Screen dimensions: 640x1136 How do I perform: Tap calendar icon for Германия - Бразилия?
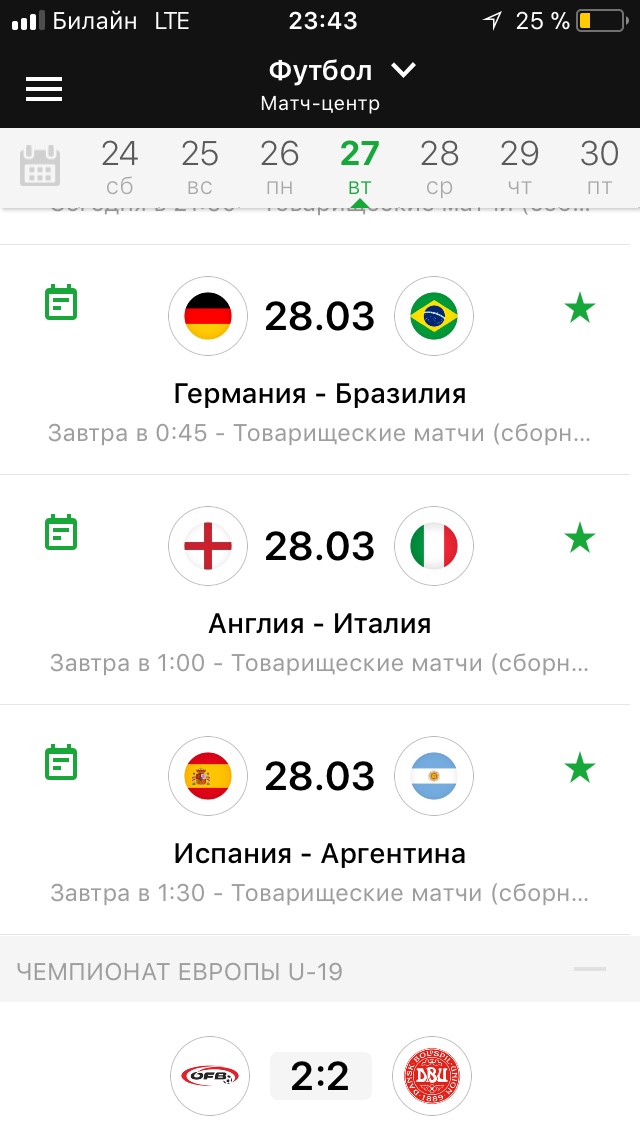pos(61,303)
